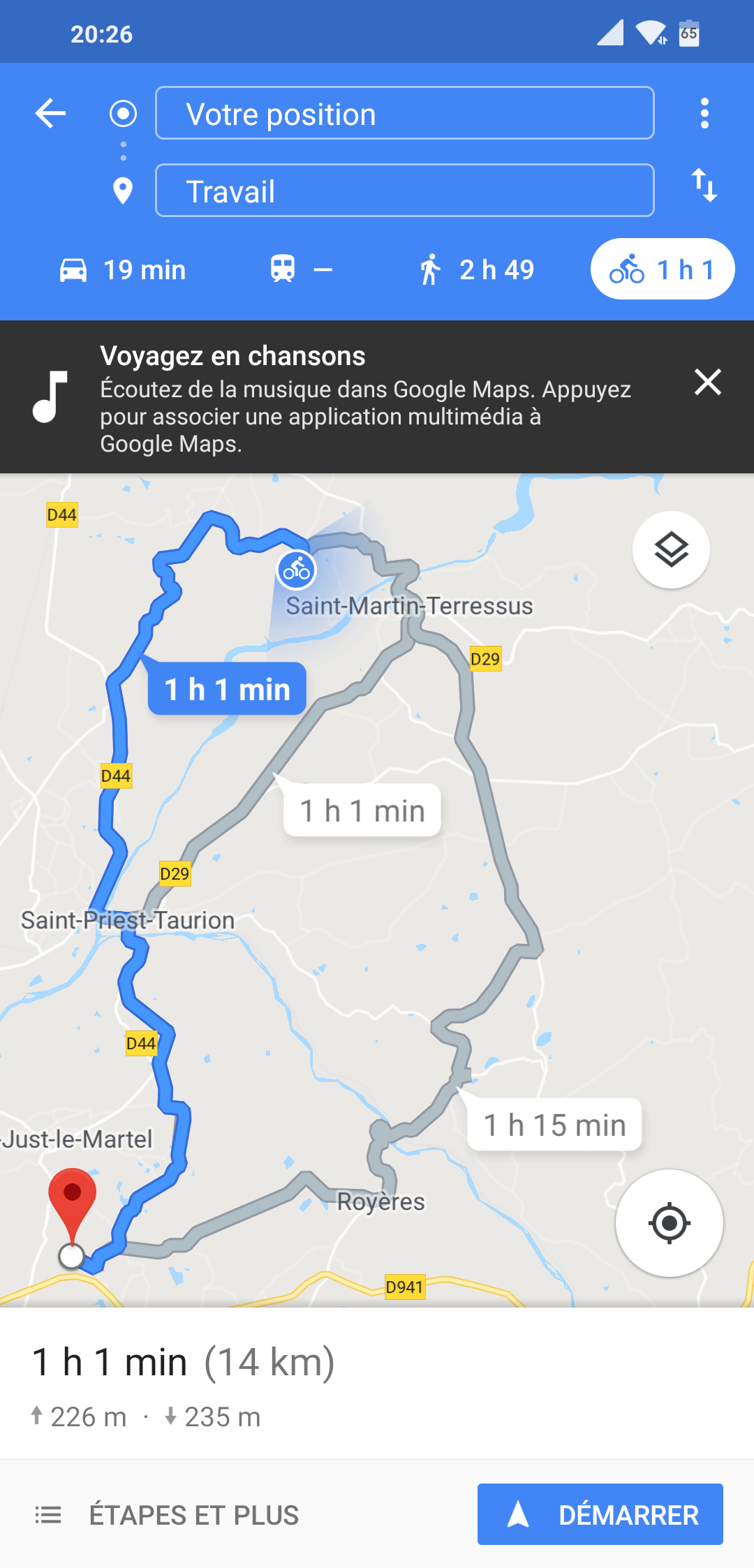Viewport: 754px width, 1568px height.
Task: Open the three-dot overflow menu
Action: click(704, 113)
